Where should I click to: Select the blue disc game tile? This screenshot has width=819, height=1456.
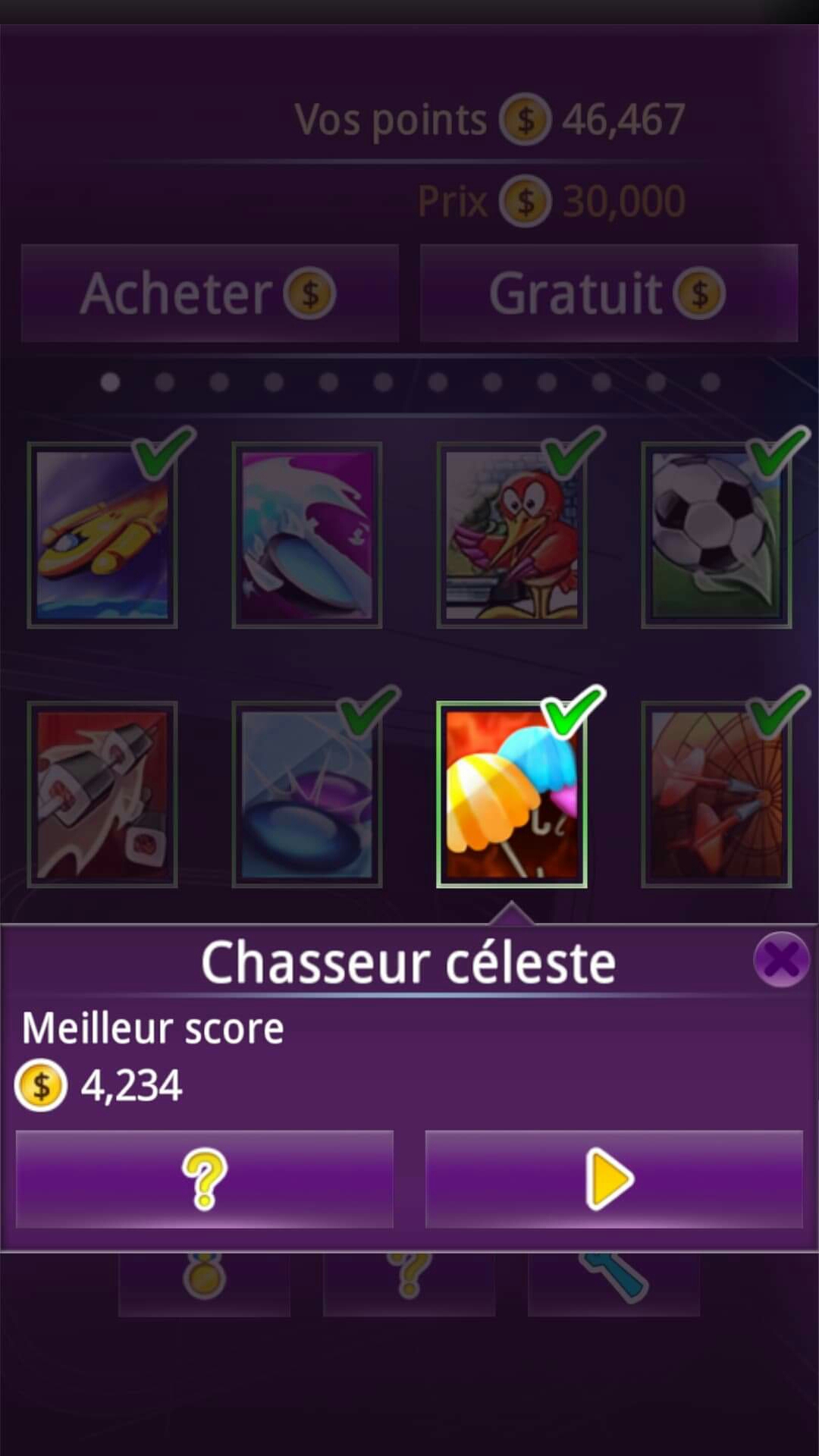(306, 794)
